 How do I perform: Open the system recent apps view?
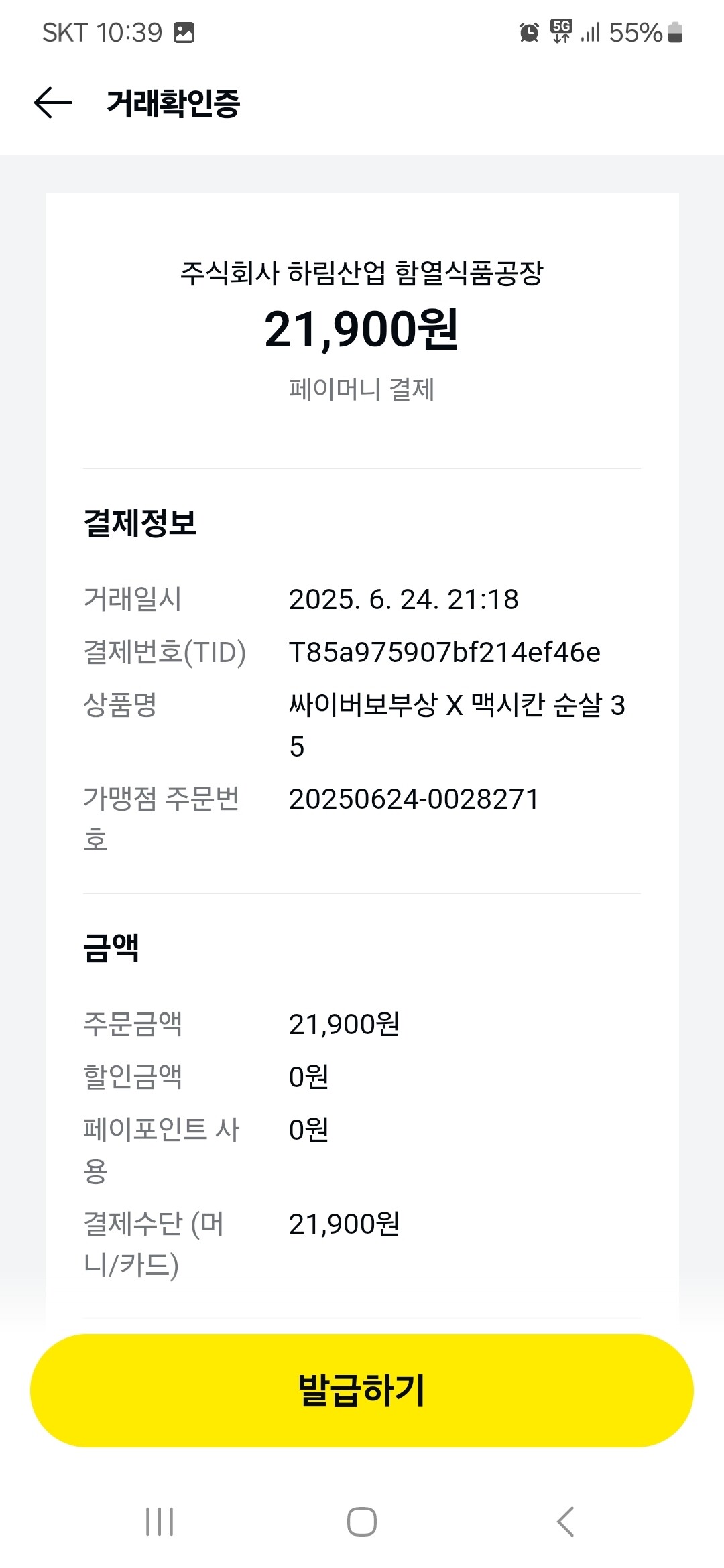click(160, 1521)
